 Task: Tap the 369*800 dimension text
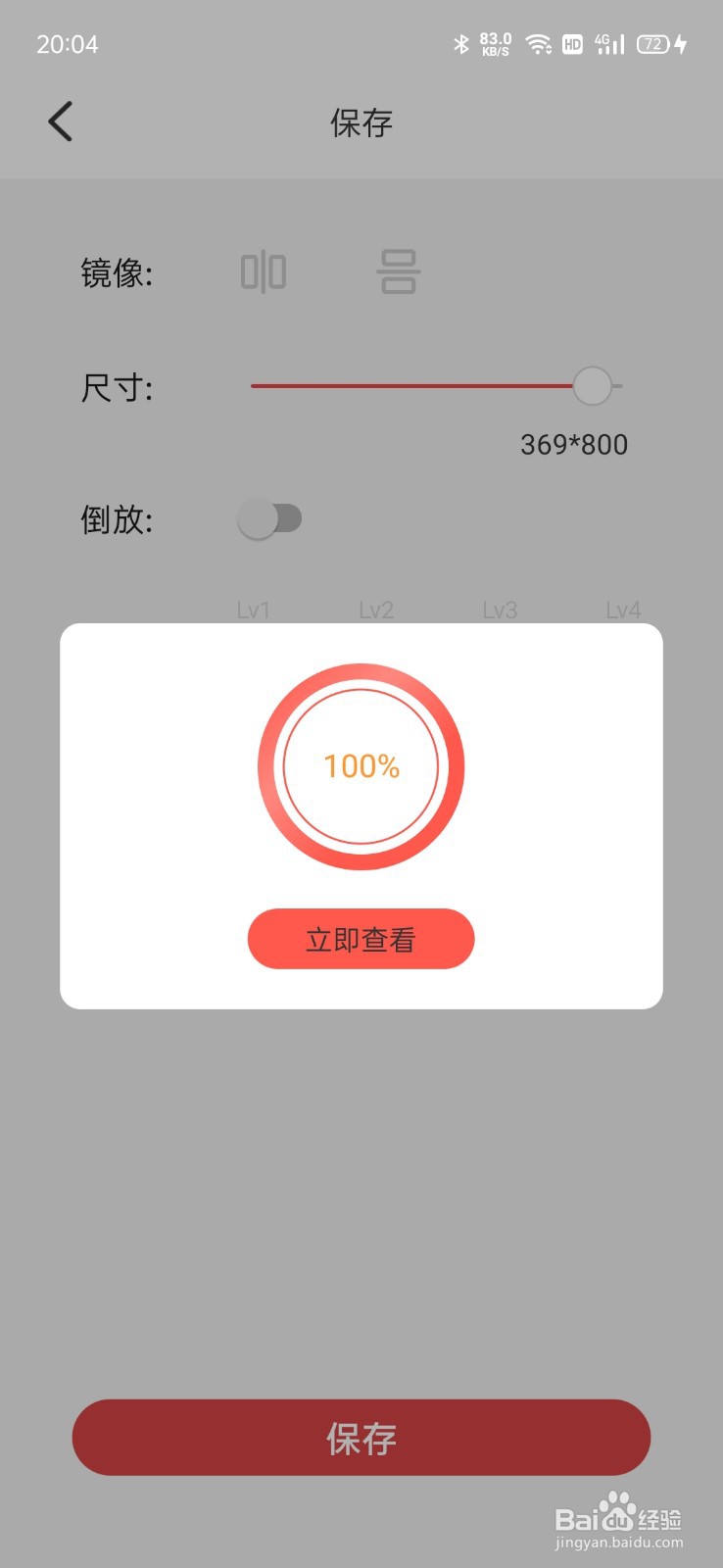573,445
